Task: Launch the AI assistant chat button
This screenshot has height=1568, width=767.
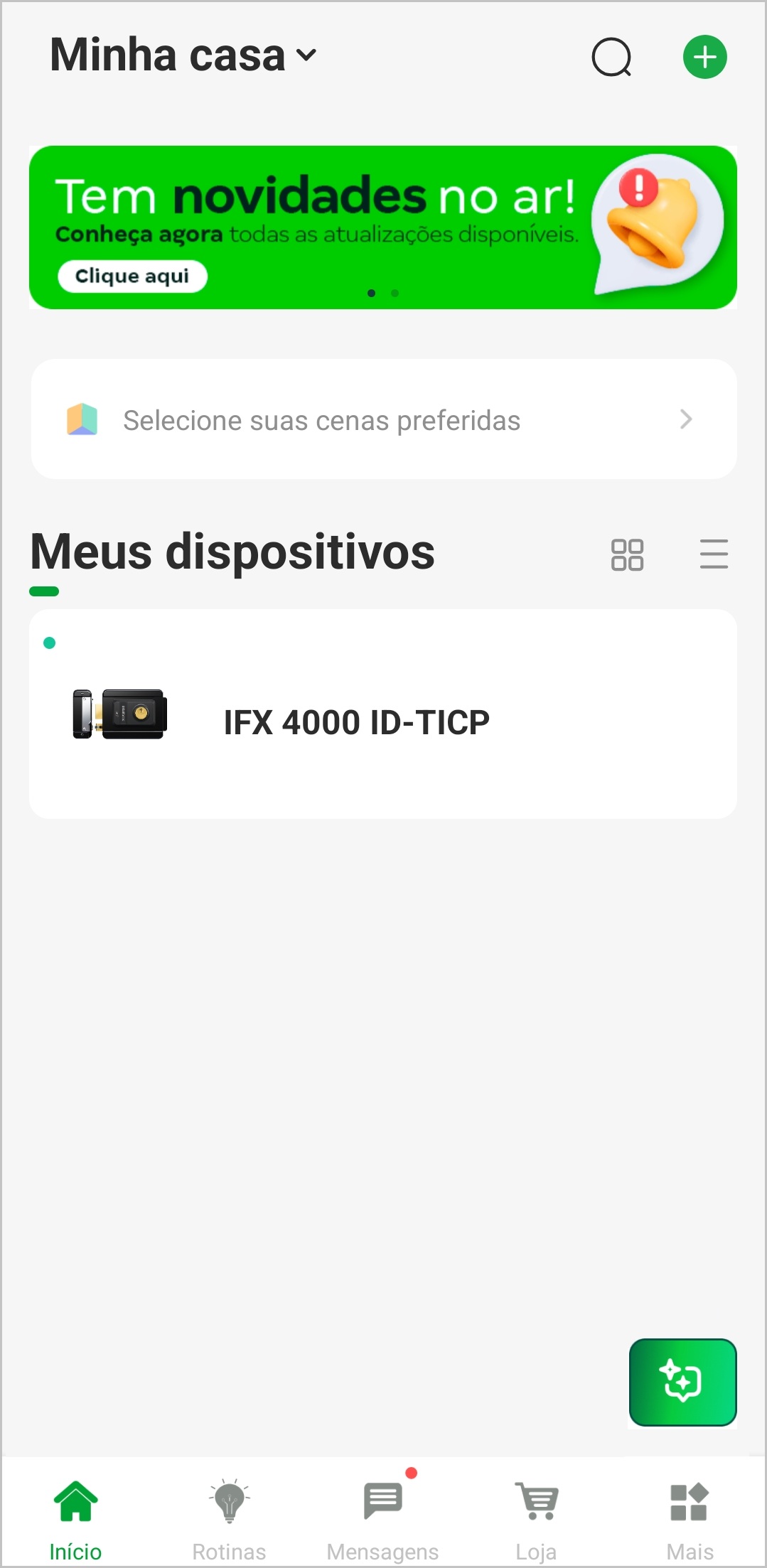Action: pos(682,1382)
